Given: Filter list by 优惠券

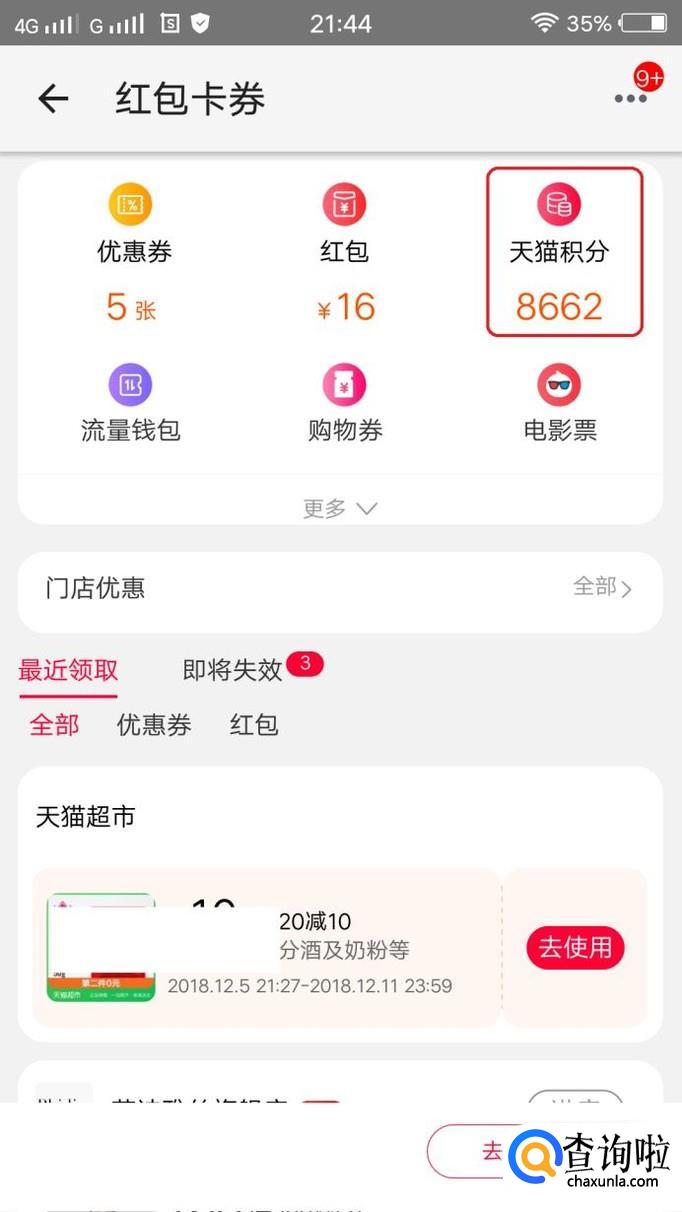Looking at the screenshot, I should [x=154, y=725].
